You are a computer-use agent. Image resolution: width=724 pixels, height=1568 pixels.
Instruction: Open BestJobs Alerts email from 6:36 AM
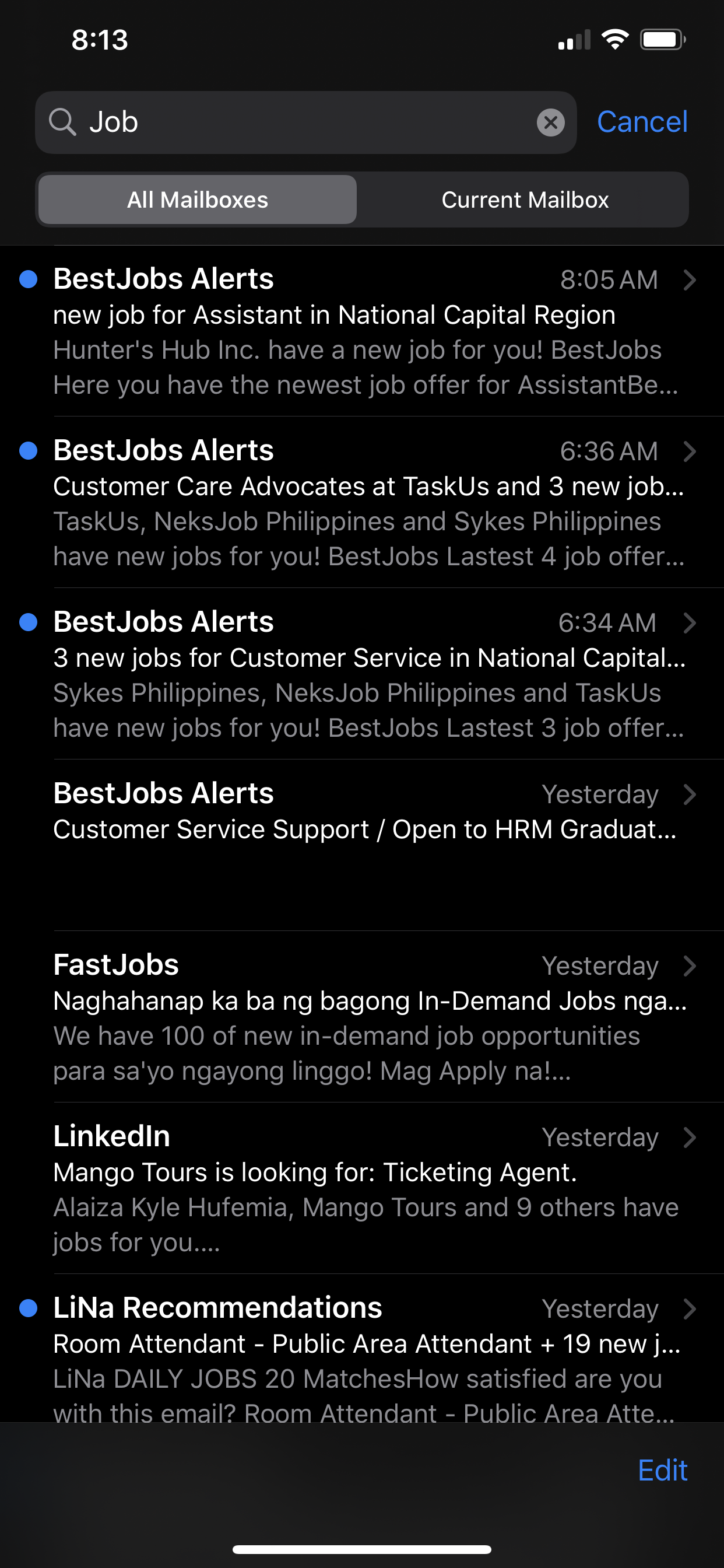pyautogui.click(x=362, y=502)
